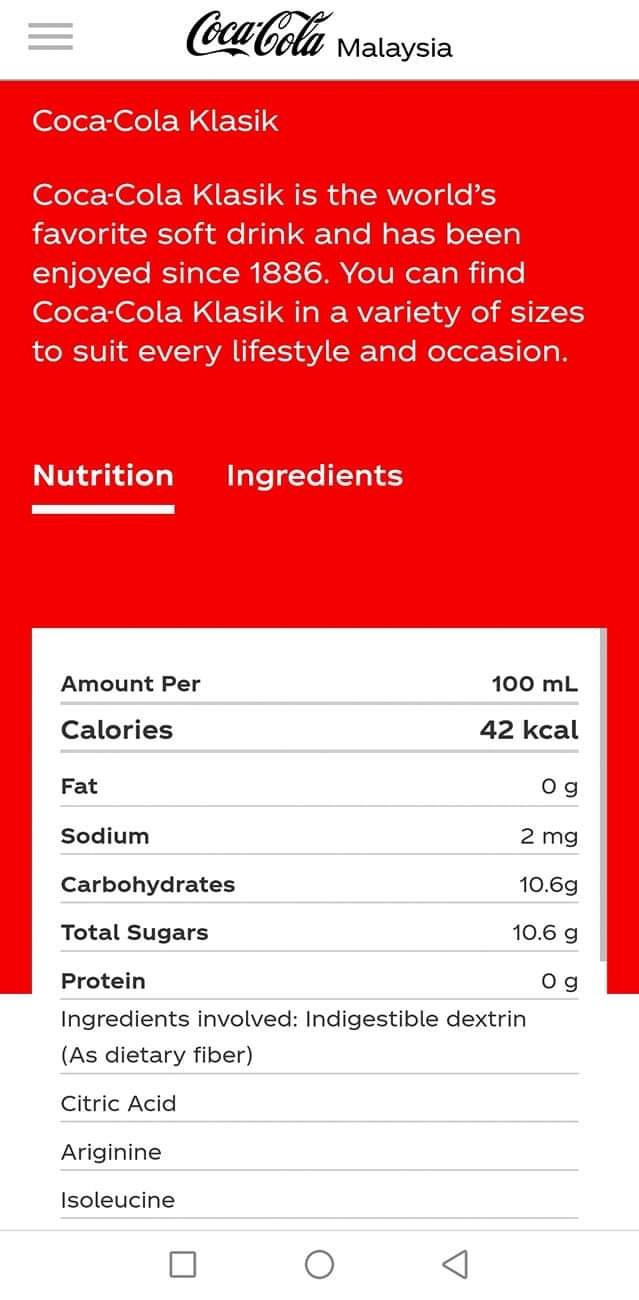Switch to the Ingredients tab
Screen dimensions: 639x1300
[314, 476]
